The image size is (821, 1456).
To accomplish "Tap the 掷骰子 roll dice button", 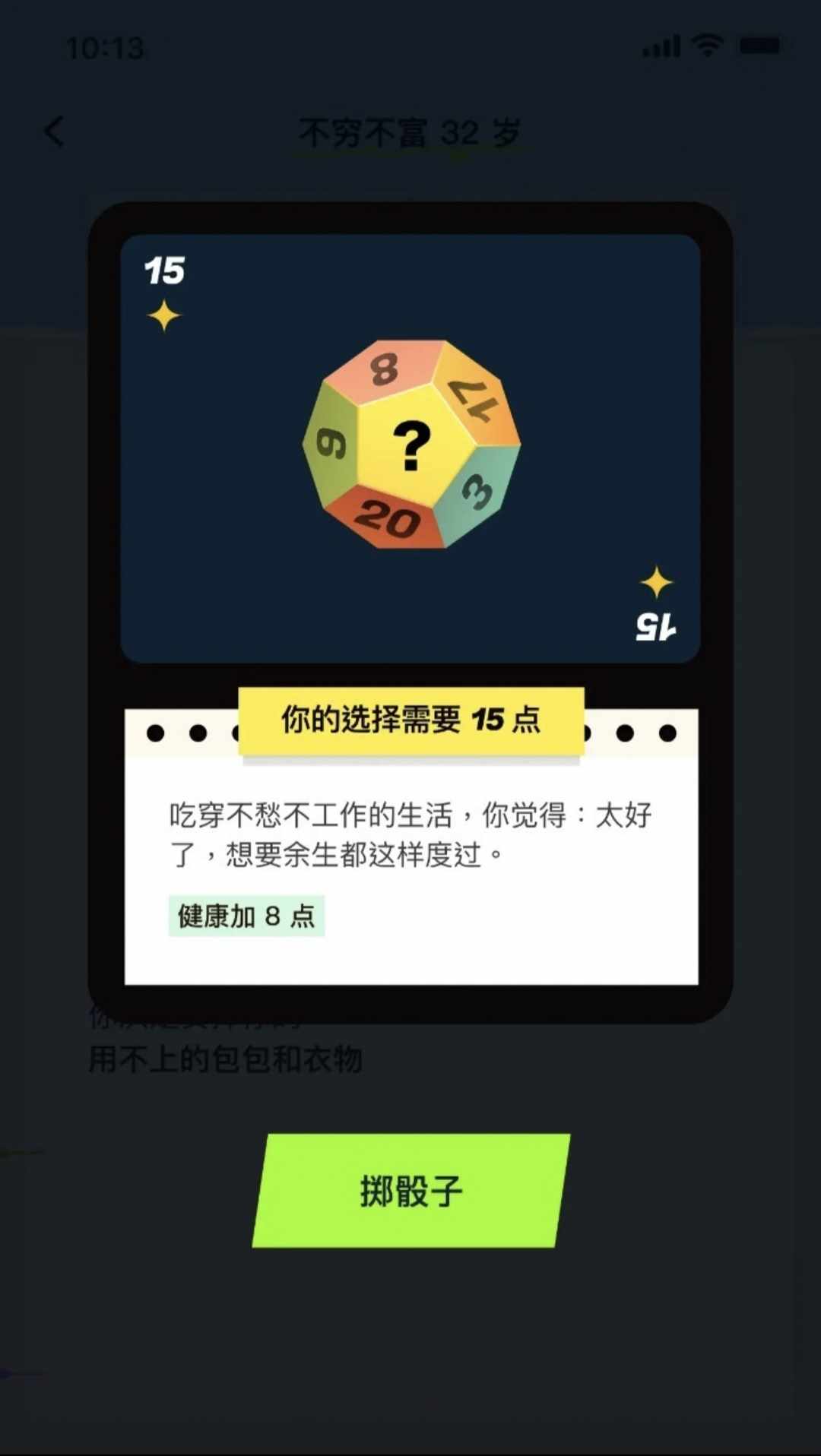I will (x=411, y=1190).
